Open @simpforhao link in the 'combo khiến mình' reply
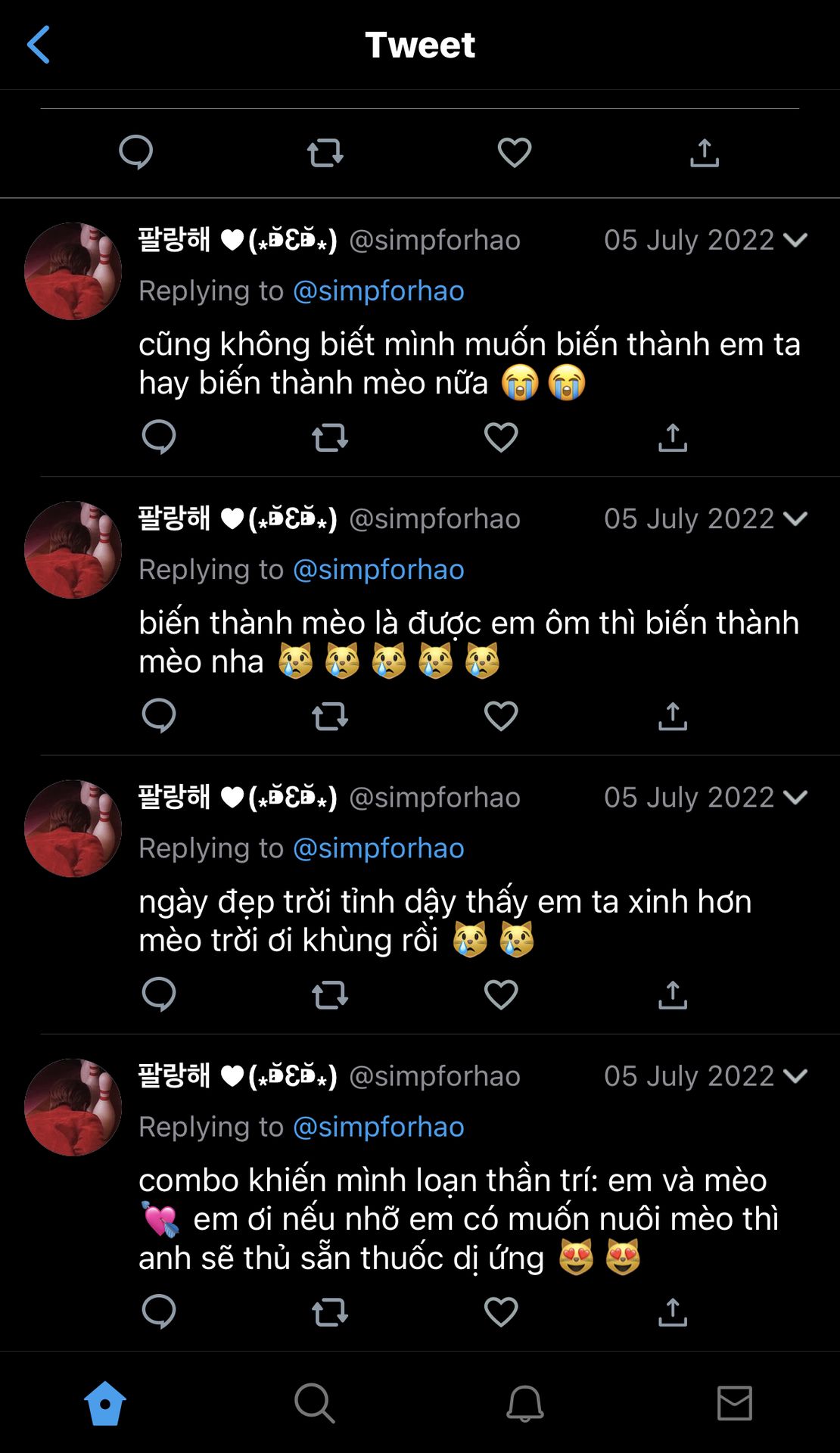Image resolution: width=840 pixels, height=1453 pixels. [378, 1127]
